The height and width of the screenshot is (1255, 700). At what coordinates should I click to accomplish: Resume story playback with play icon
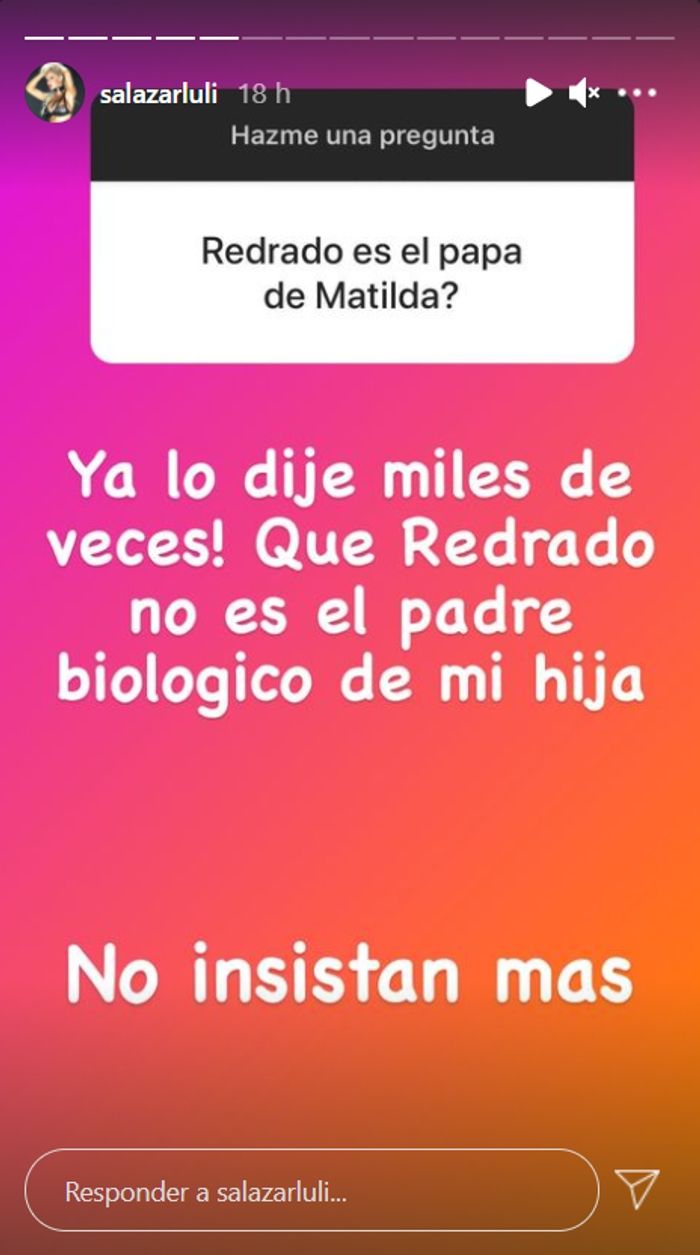[x=538, y=93]
